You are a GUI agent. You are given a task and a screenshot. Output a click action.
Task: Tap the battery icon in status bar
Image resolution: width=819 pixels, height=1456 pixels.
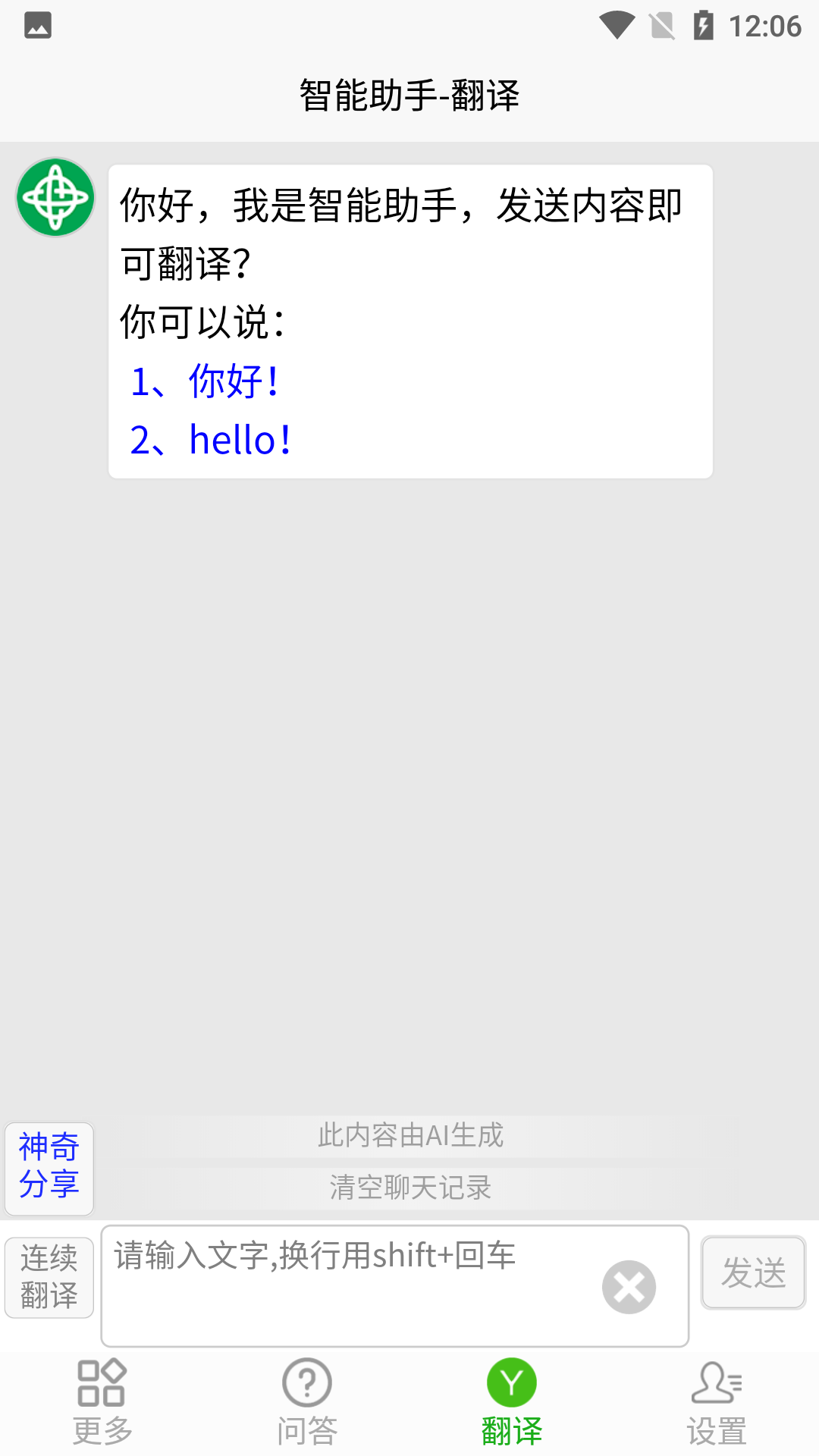(704, 25)
